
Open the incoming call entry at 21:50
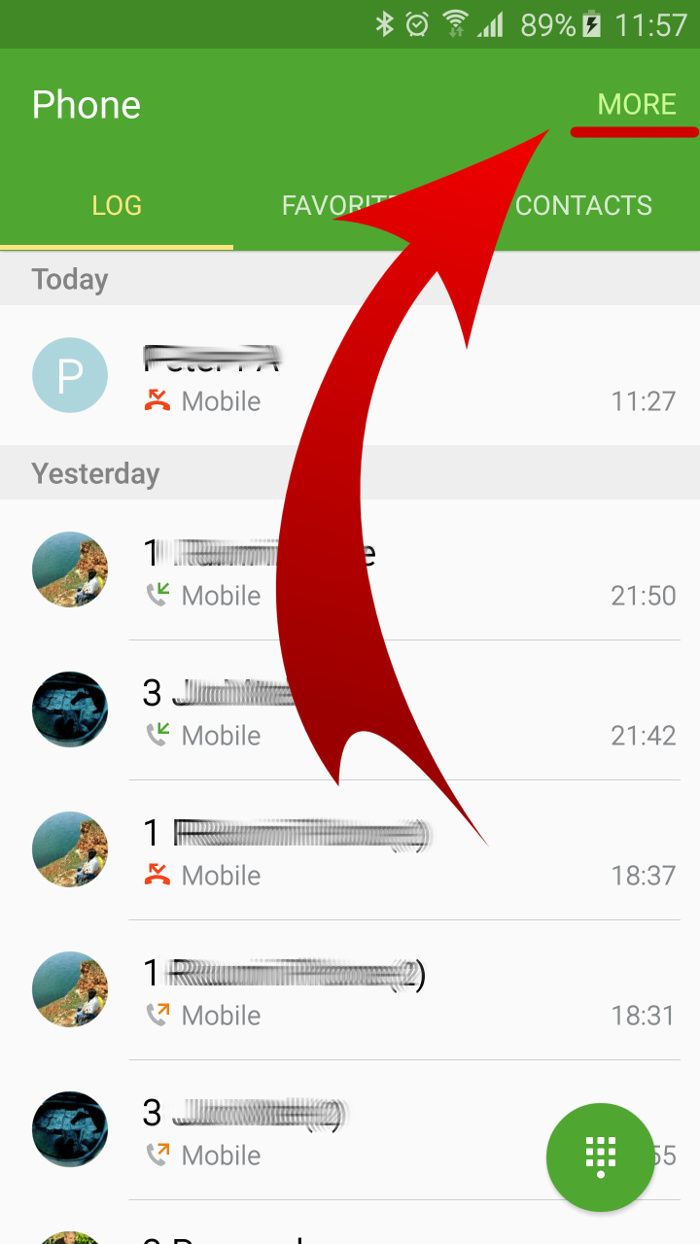(400, 572)
